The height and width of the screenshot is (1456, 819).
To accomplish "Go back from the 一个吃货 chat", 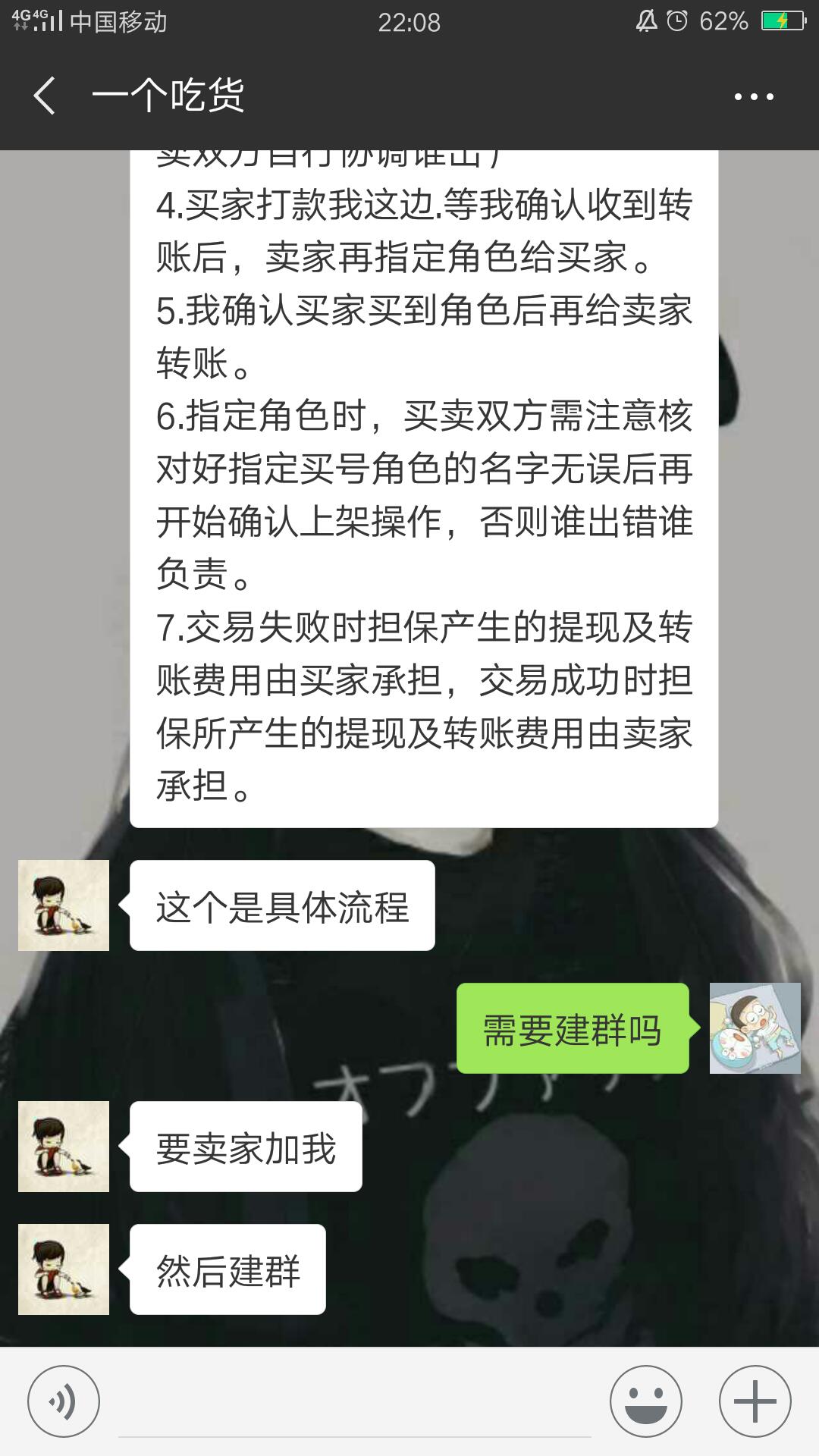I will click(x=45, y=96).
